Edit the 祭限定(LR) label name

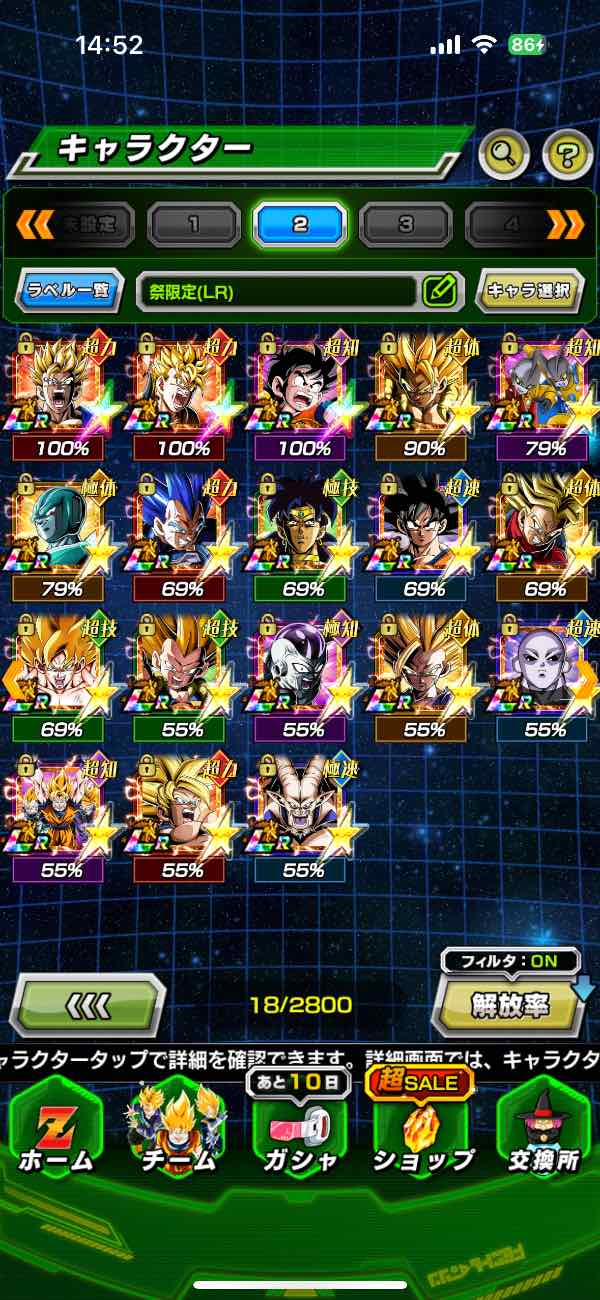point(439,291)
